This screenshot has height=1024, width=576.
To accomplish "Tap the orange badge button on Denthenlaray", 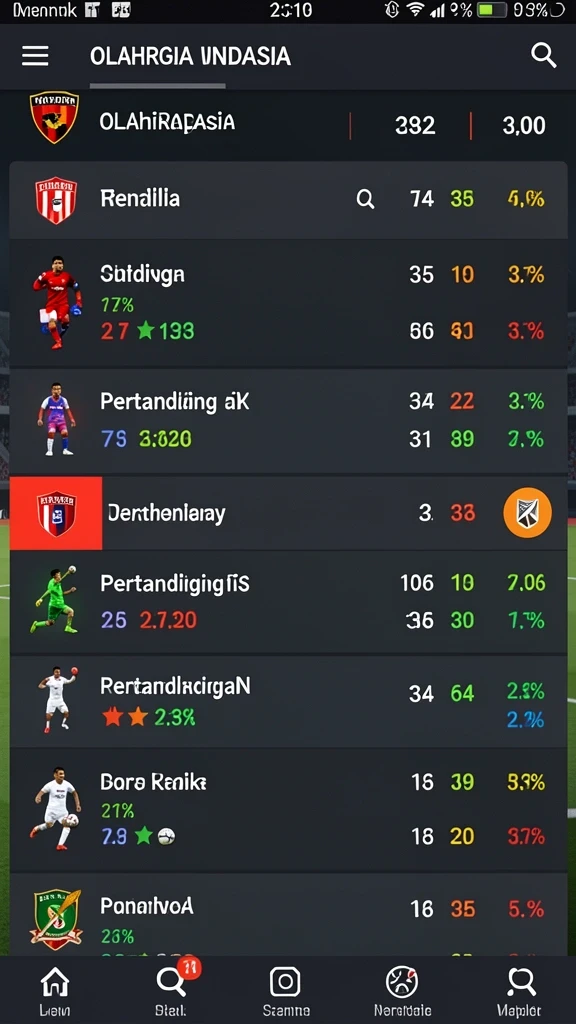I will 527,513.
